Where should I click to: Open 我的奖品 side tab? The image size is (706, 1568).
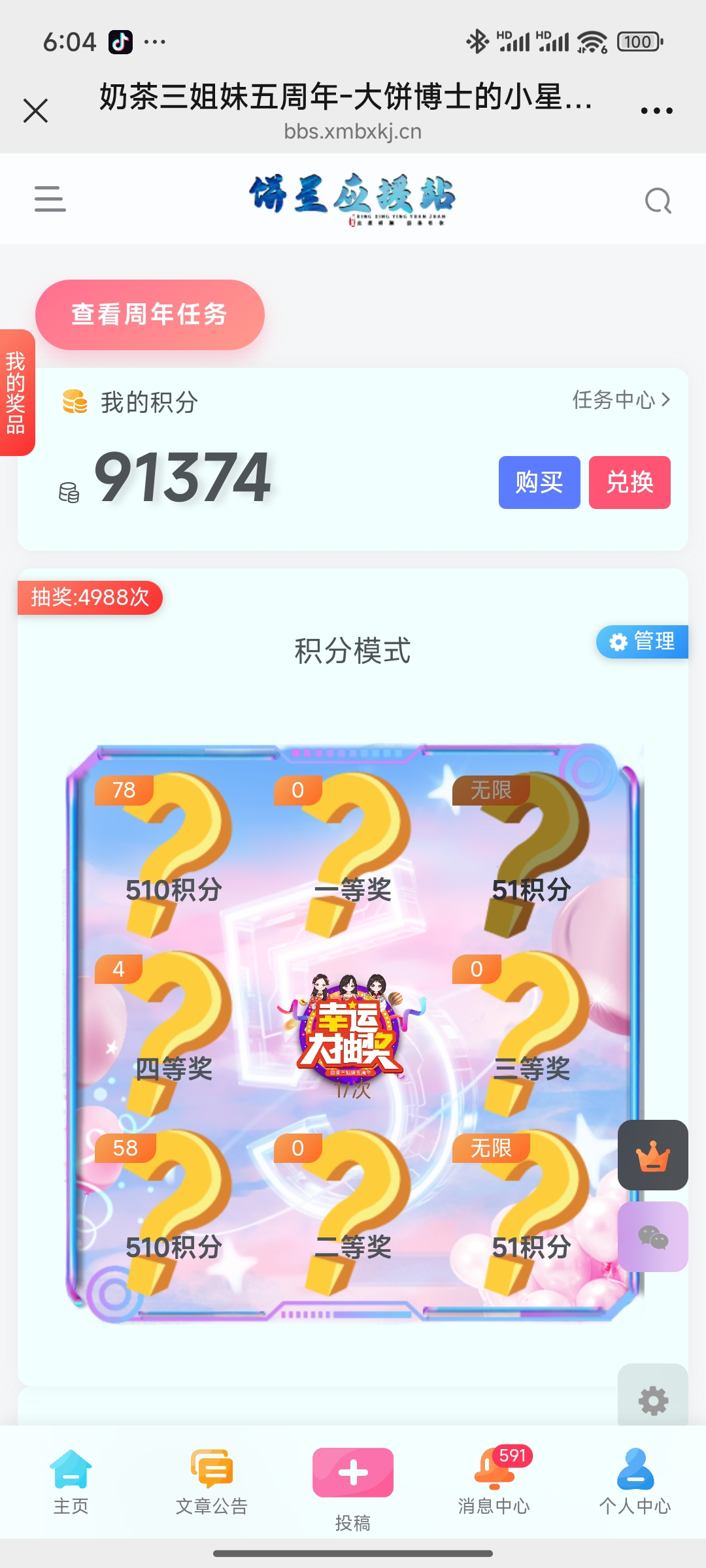click(16, 392)
